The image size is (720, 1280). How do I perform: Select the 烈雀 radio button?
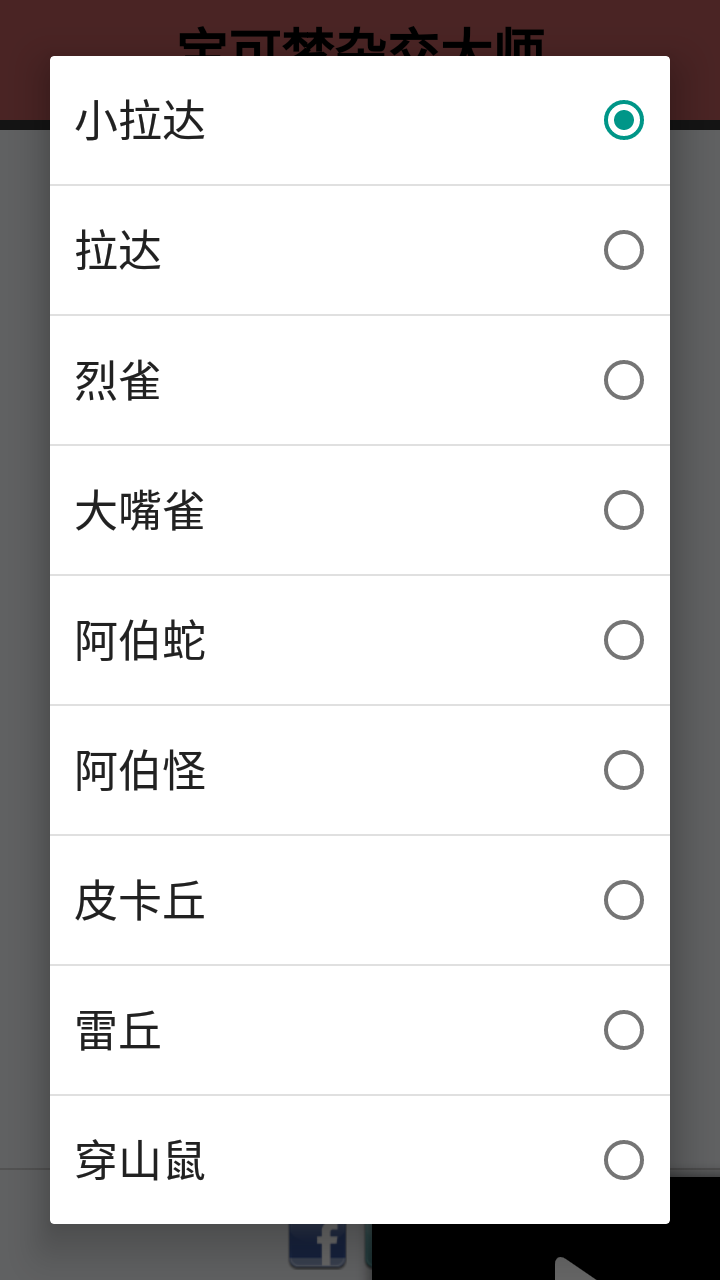pos(624,380)
